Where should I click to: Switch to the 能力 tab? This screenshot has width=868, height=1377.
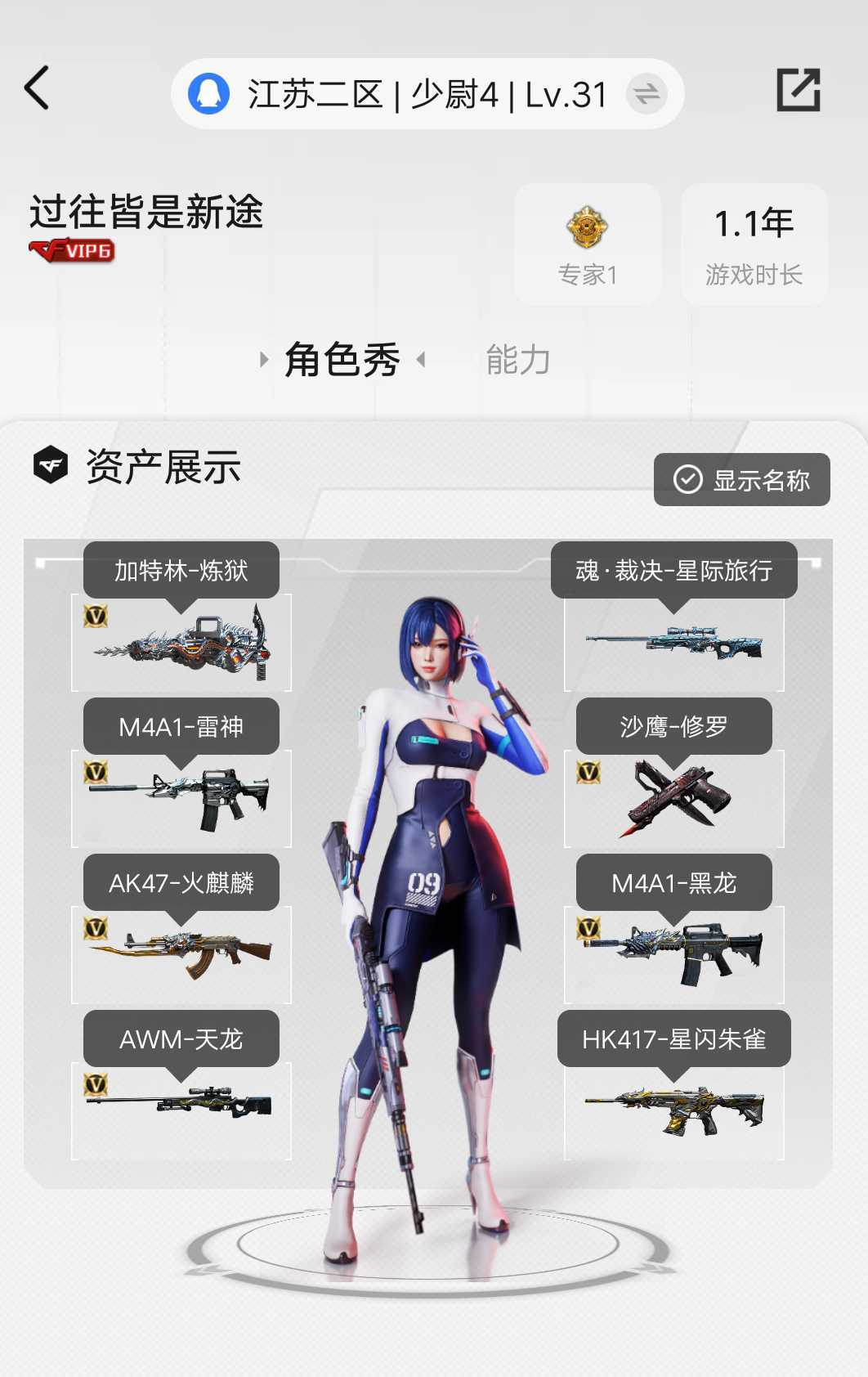tap(517, 360)
